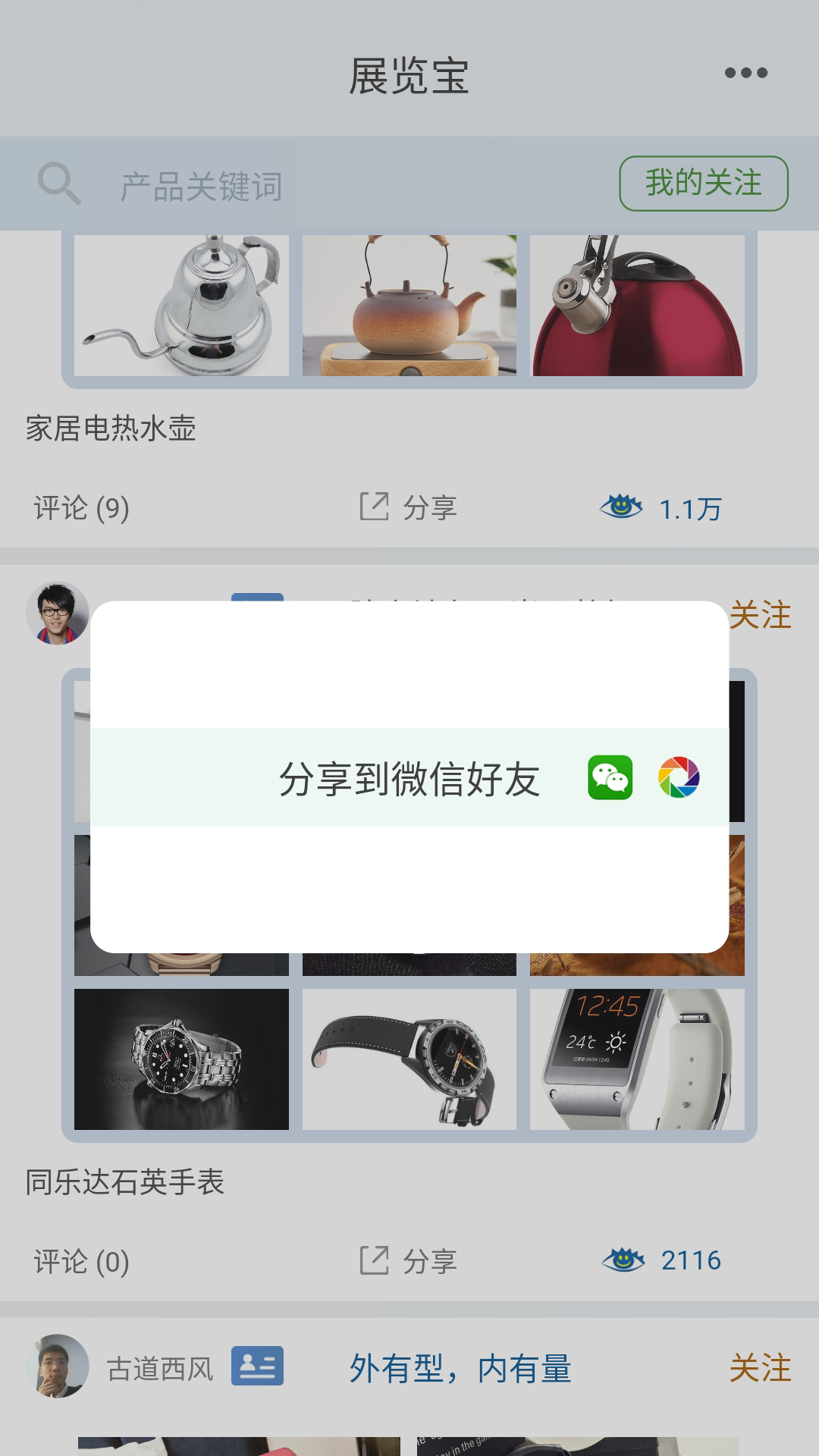View the red whistling kettle photo
Image resolution: width=819 pixels, height=1456 pixels.
(x=637, y=306)
